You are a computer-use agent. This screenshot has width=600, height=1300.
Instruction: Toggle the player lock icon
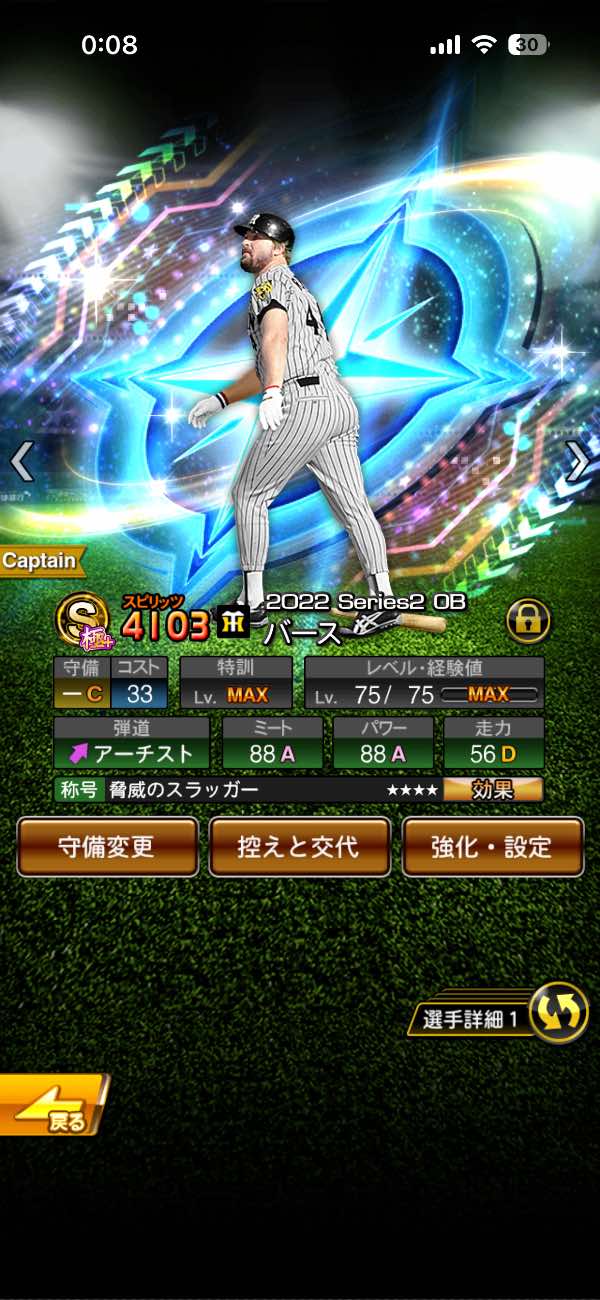click(x=527, y=621)
